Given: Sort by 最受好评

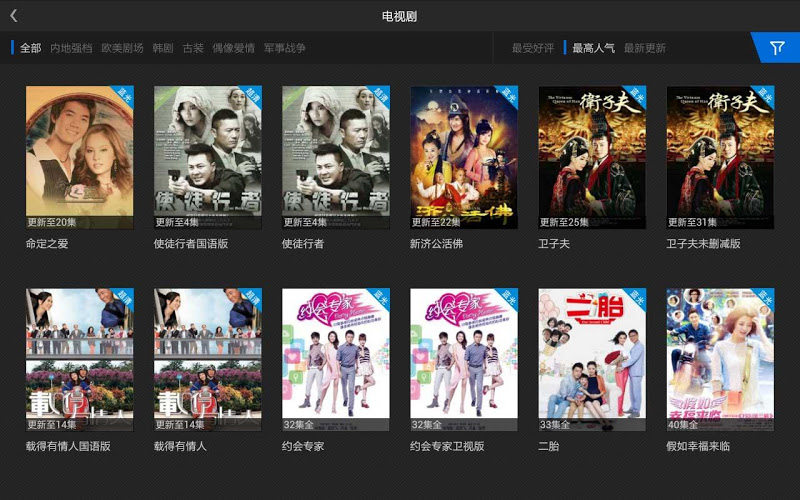Looking at the screenshot, I should [532, 48].
